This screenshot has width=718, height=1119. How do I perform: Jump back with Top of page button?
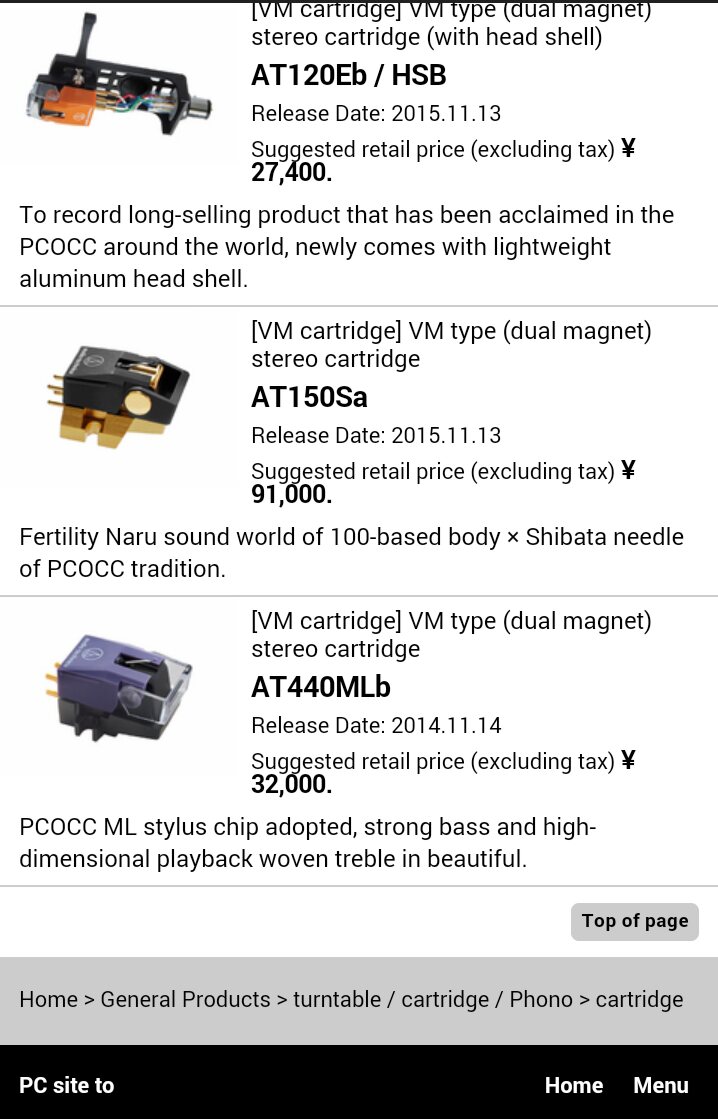634,921
